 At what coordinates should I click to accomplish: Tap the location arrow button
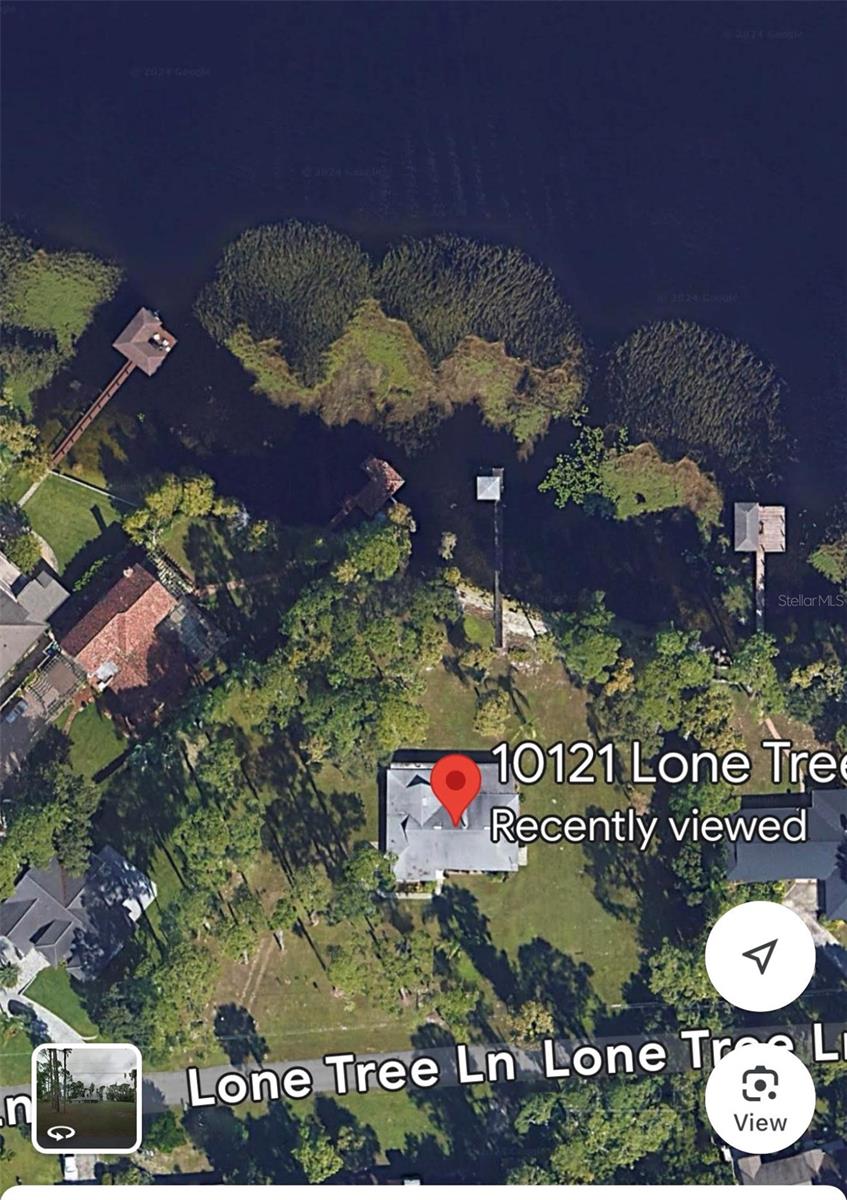click(x=760, y=956)
